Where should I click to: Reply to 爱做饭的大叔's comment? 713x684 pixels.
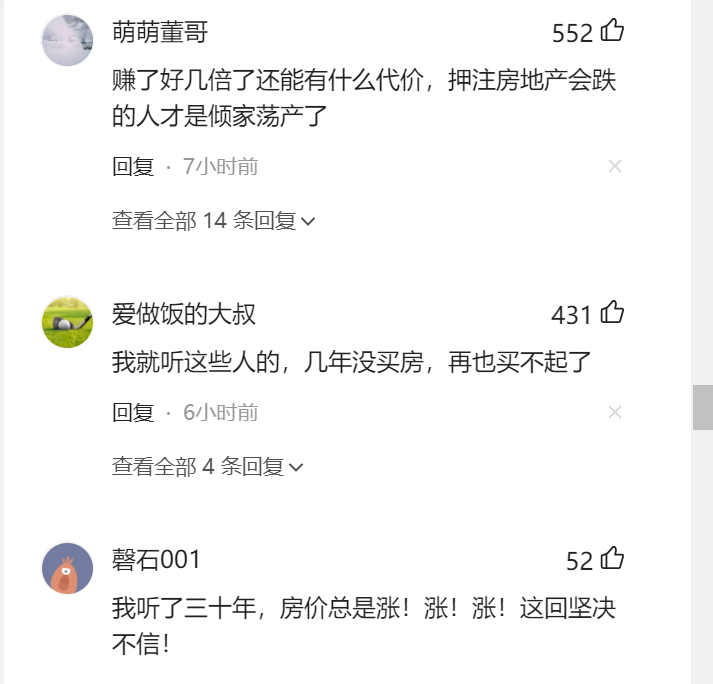point(133,412)
